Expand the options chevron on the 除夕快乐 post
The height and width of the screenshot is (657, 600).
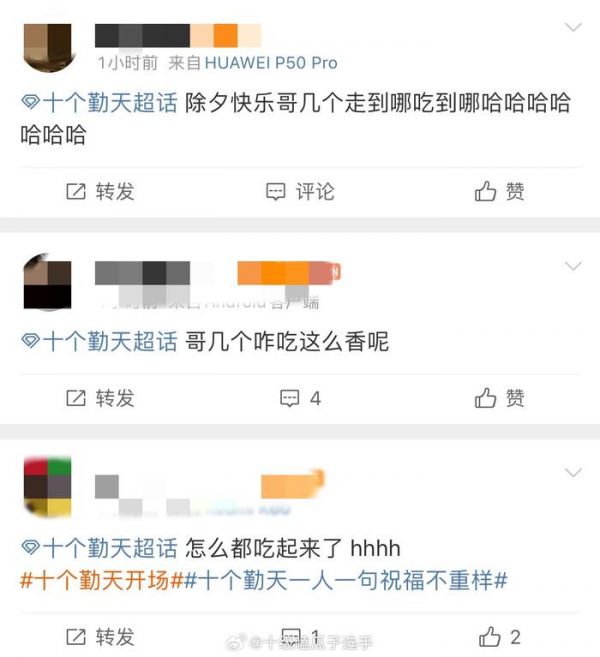coord(573,27)
